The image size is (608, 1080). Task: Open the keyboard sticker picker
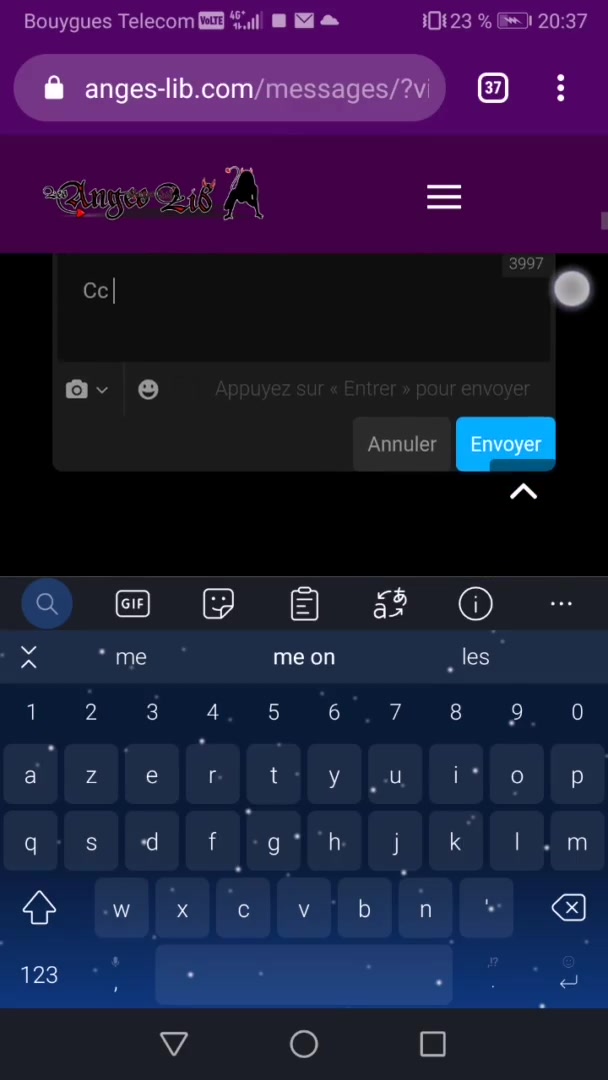click(218, 603)
